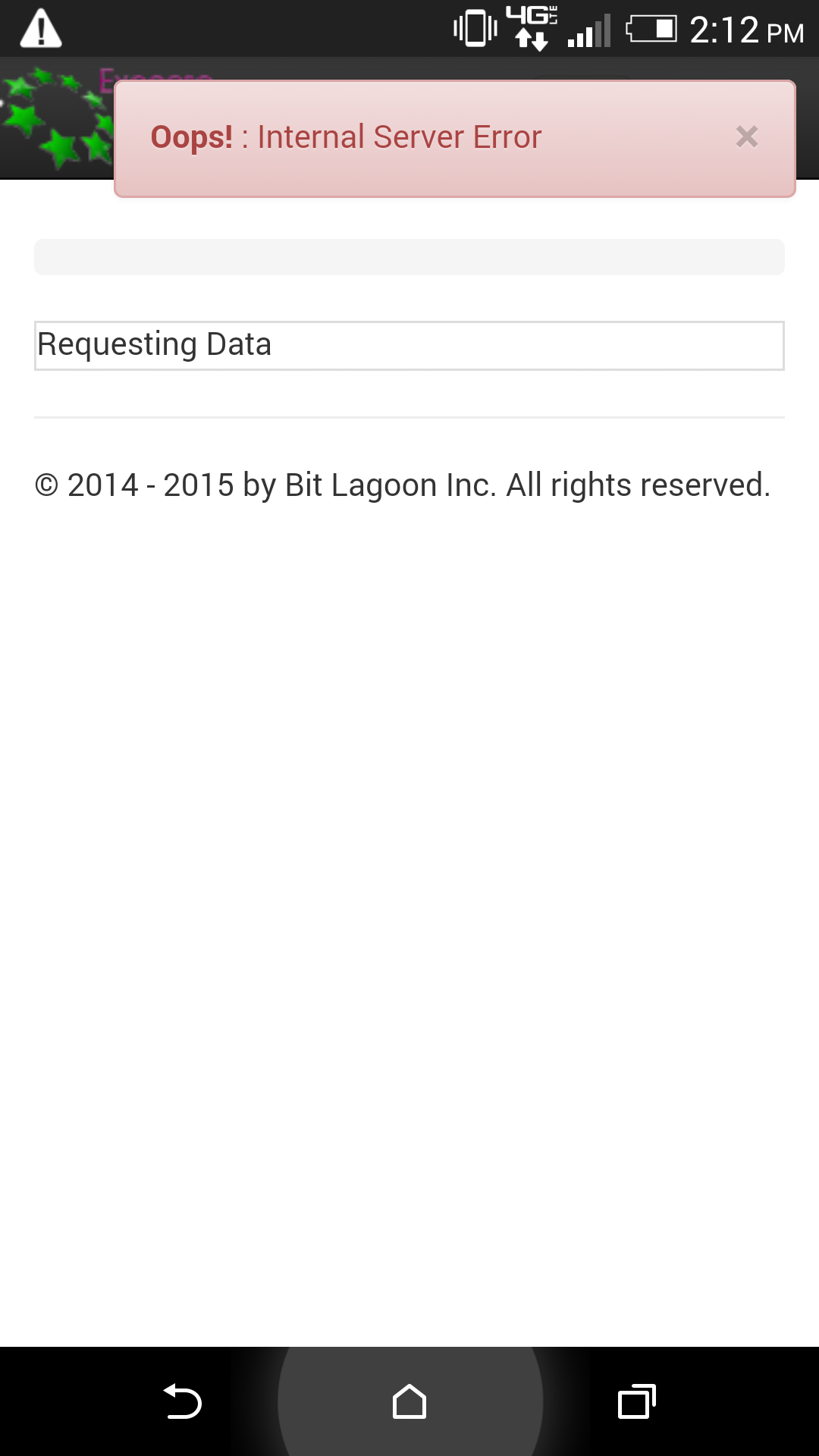Open the recent apps view
Image resolution: width=819 pixels, height=1456 pixels.
click(x=637, y=1401)
